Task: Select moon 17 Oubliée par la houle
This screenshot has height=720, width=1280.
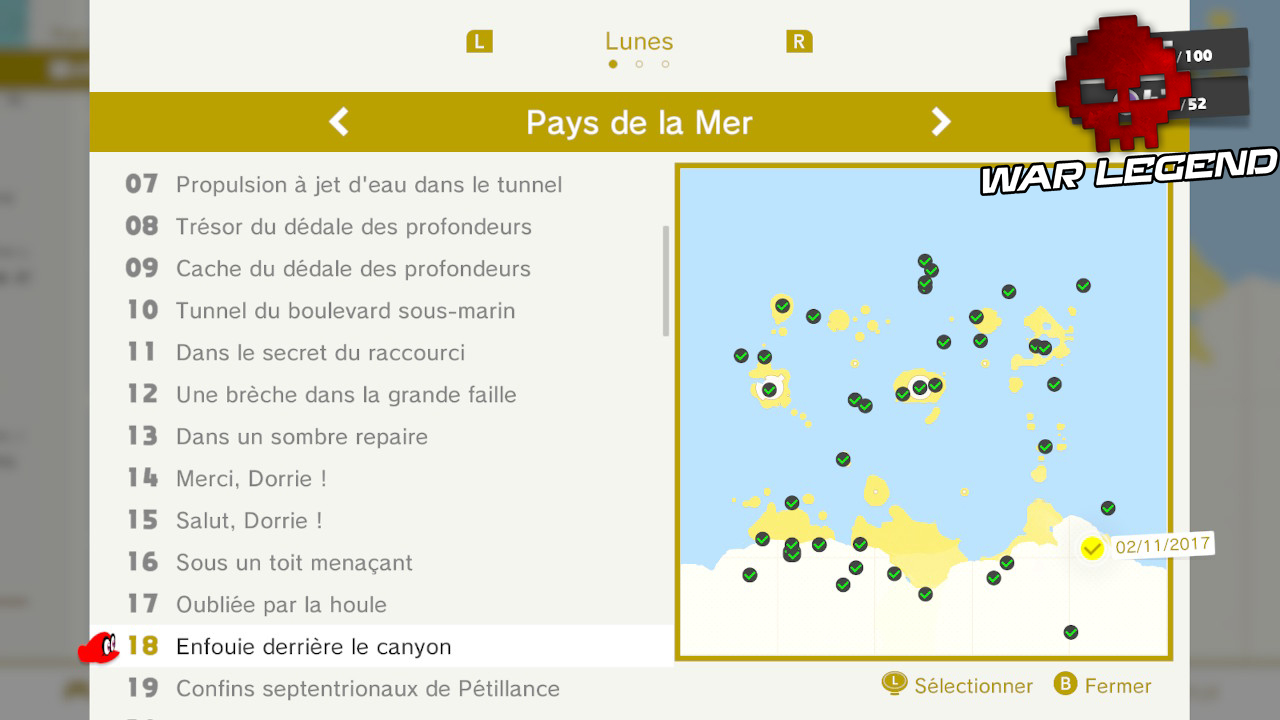Action: point(281,605)
